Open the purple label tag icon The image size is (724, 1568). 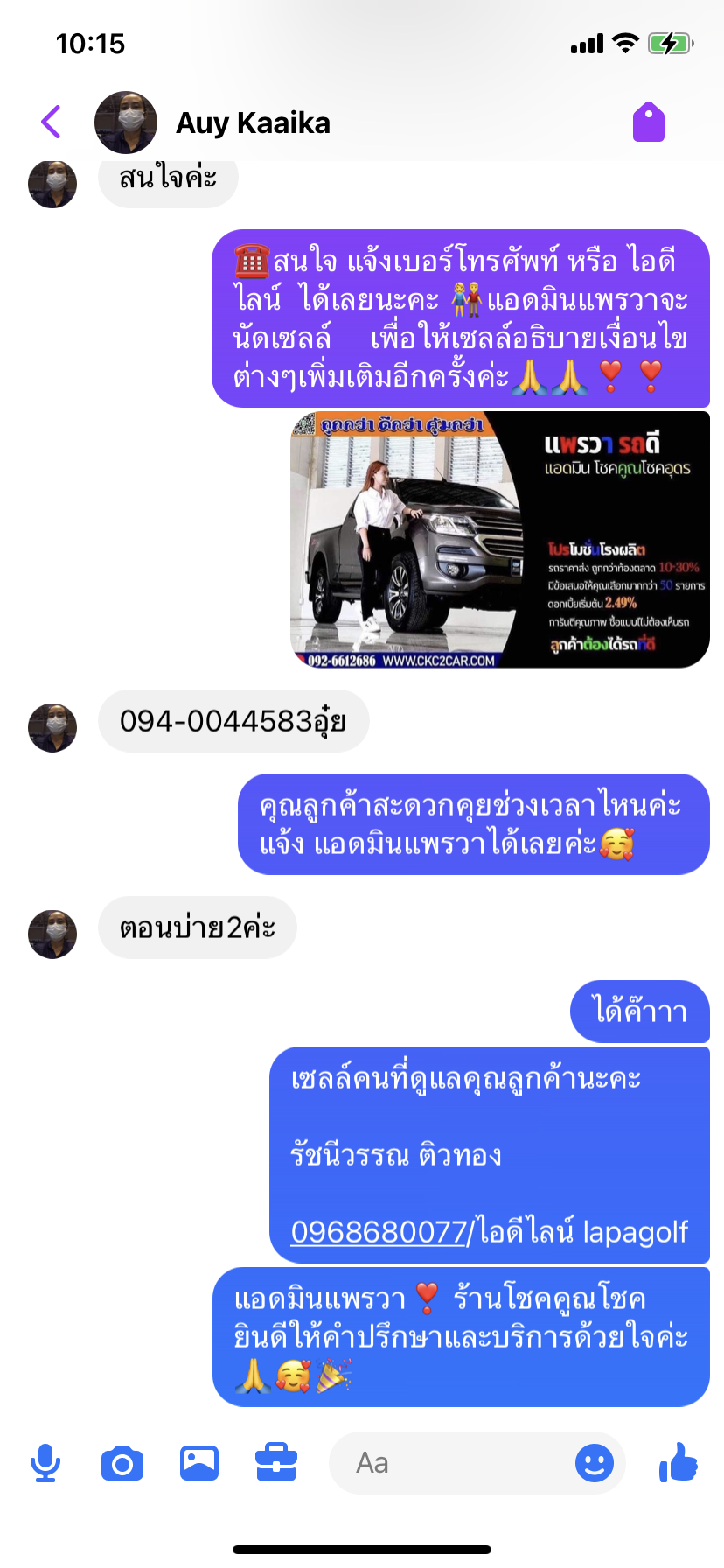649,122
